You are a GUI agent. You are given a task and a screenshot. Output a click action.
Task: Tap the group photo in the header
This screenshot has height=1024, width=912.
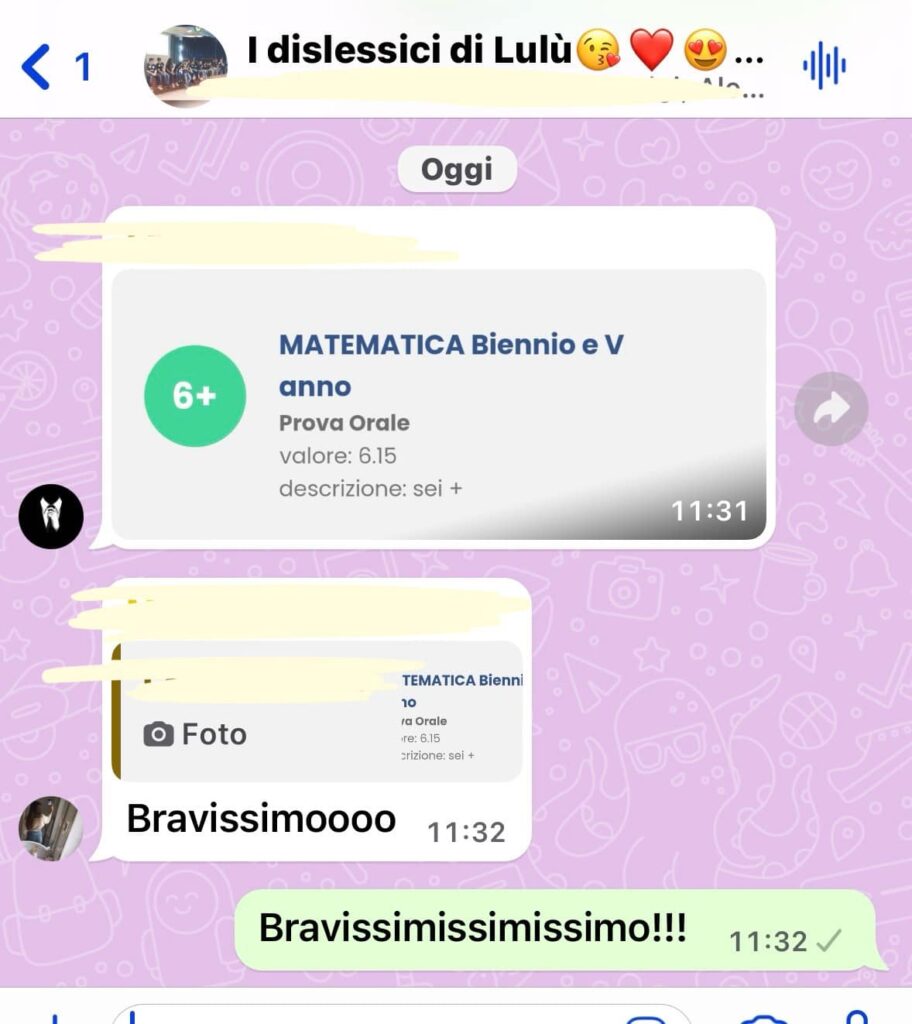[x=186, y=66]
